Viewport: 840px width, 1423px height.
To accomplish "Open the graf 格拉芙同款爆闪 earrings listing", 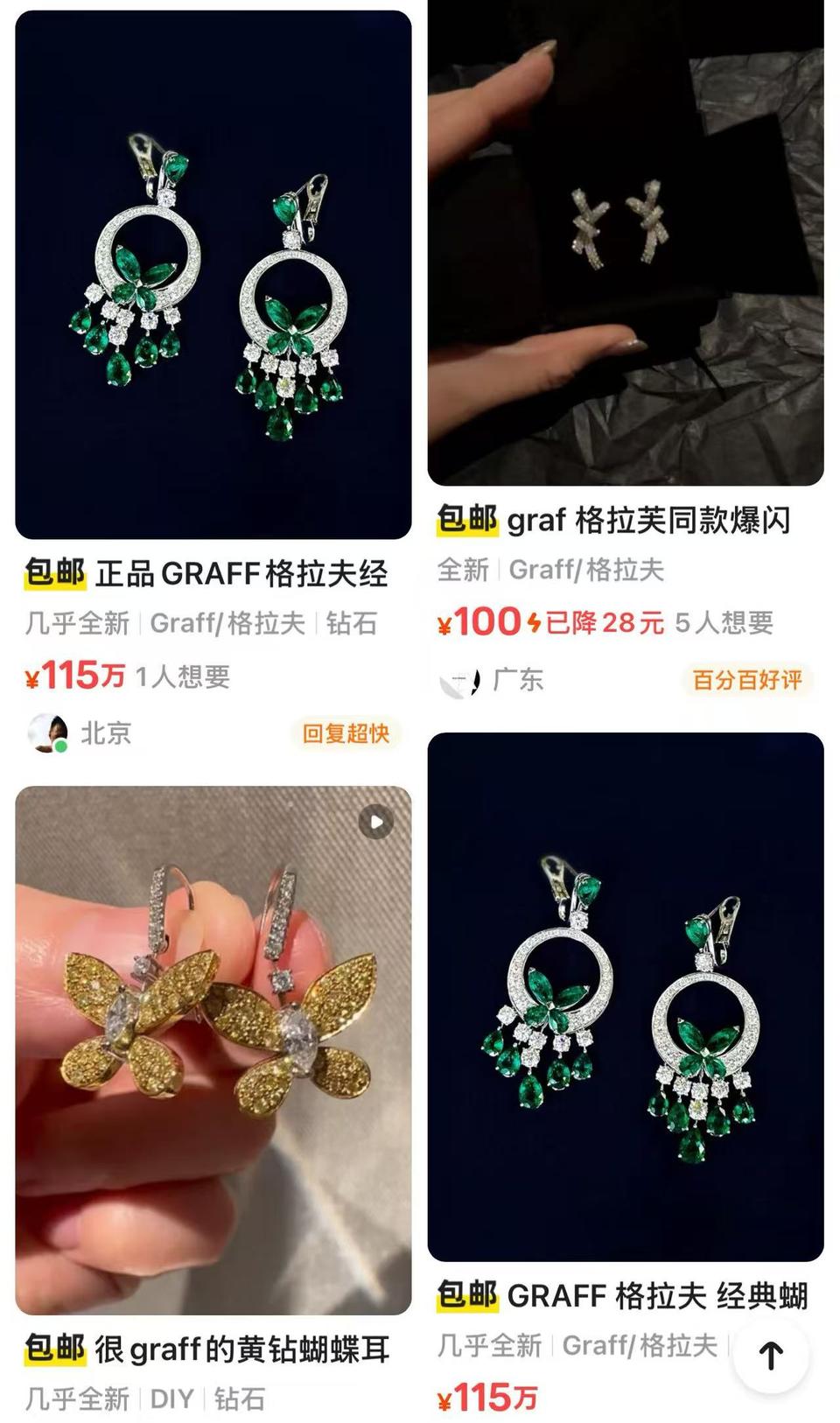I will (625, 243).
